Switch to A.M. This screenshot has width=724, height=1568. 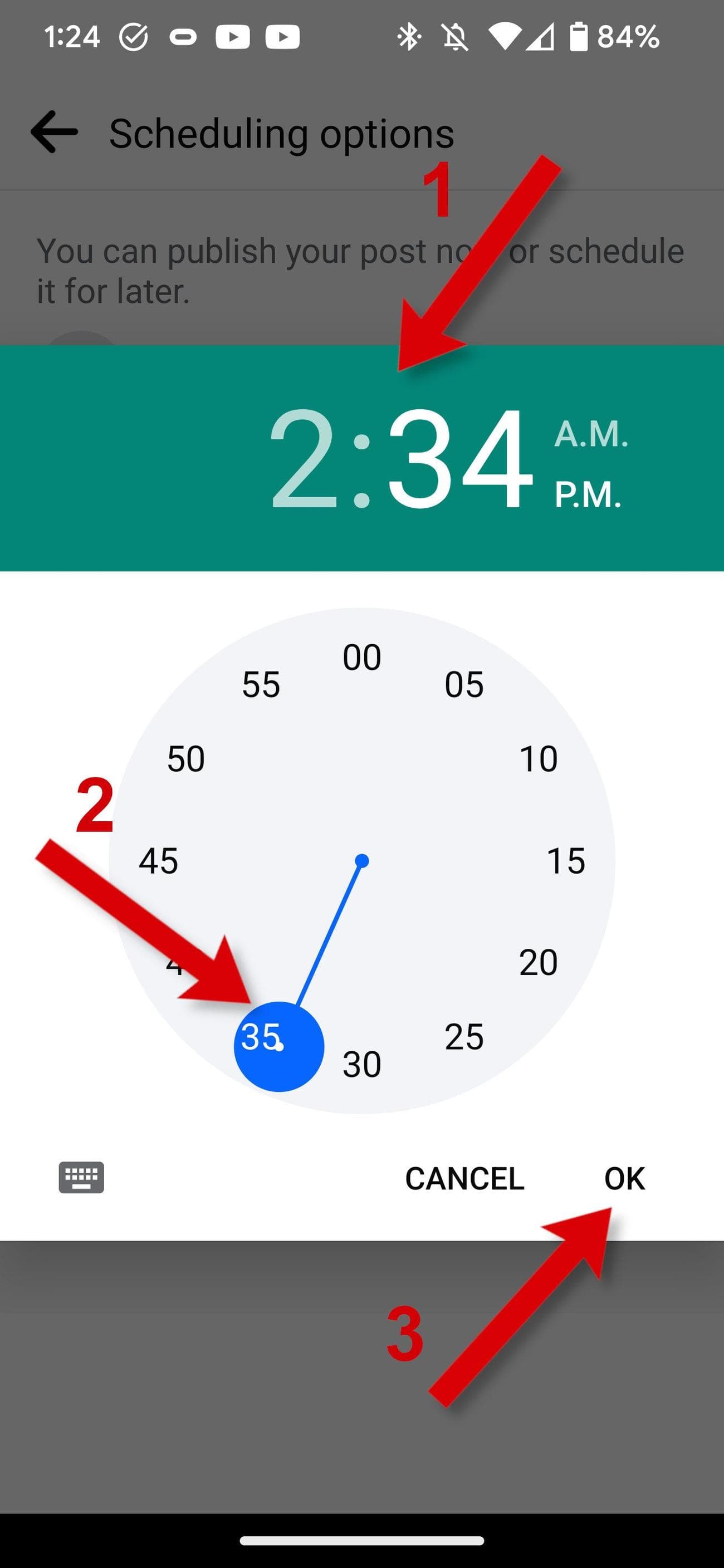click(591, 434)
